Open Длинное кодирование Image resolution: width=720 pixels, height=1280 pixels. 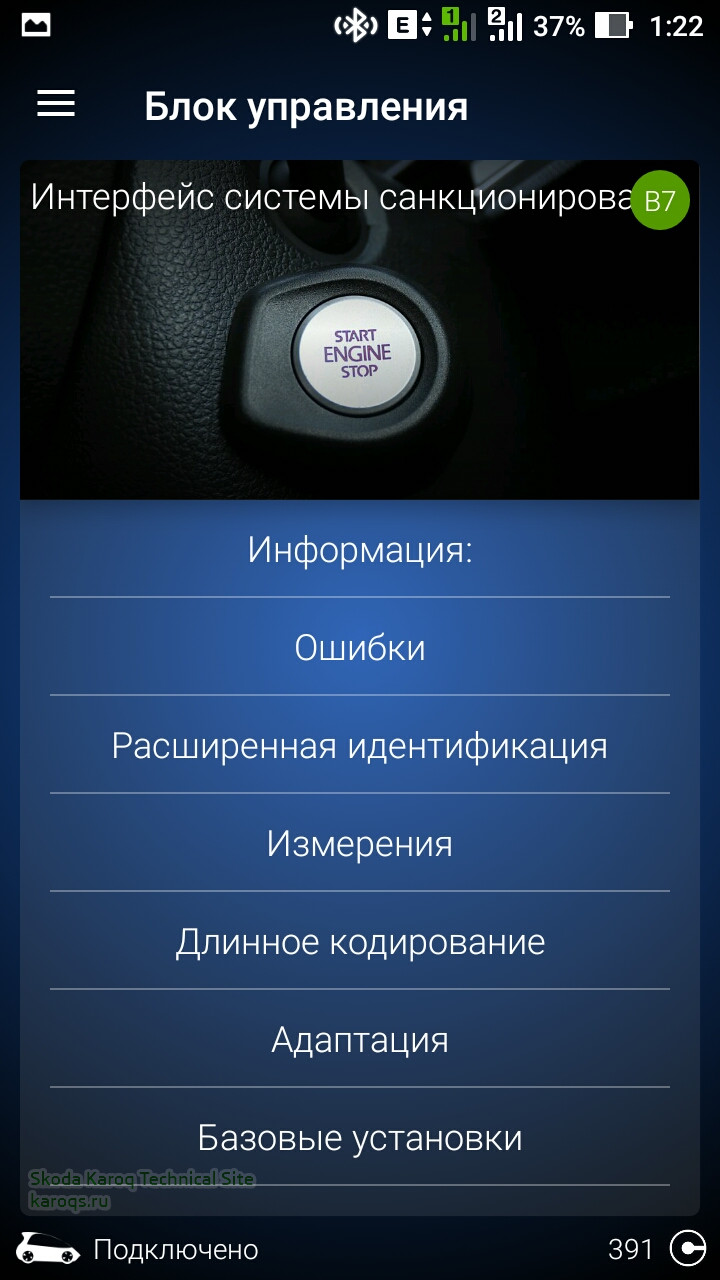click(360, 942)
